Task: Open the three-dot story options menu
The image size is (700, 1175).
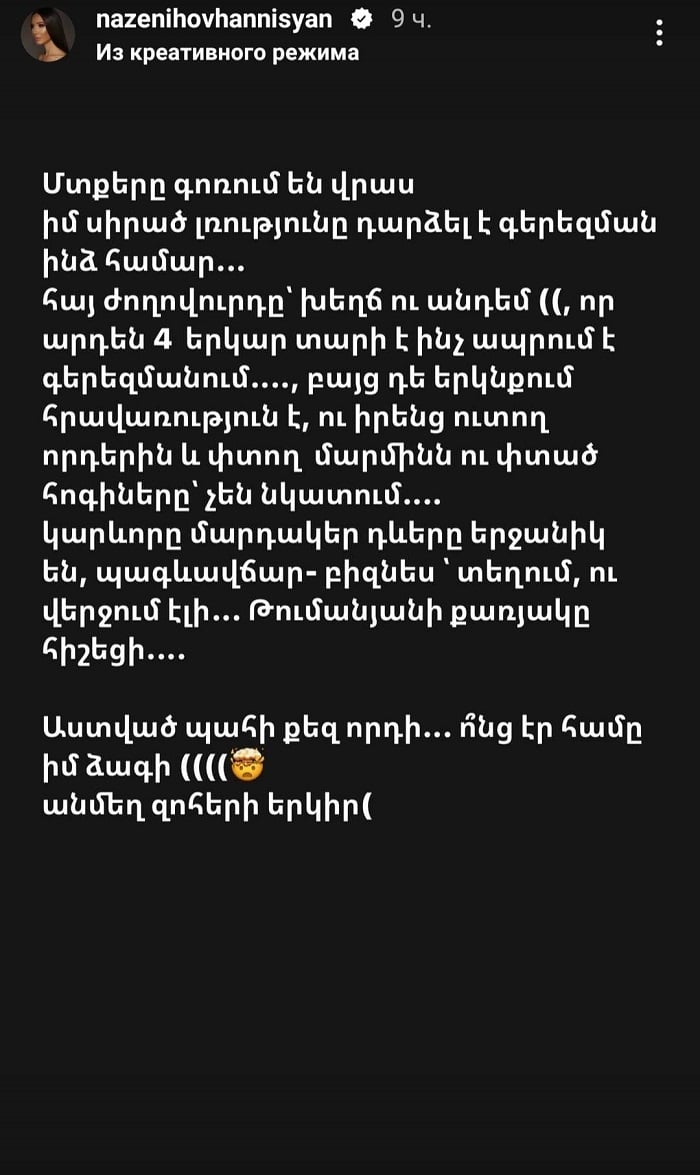Action: 660,33
